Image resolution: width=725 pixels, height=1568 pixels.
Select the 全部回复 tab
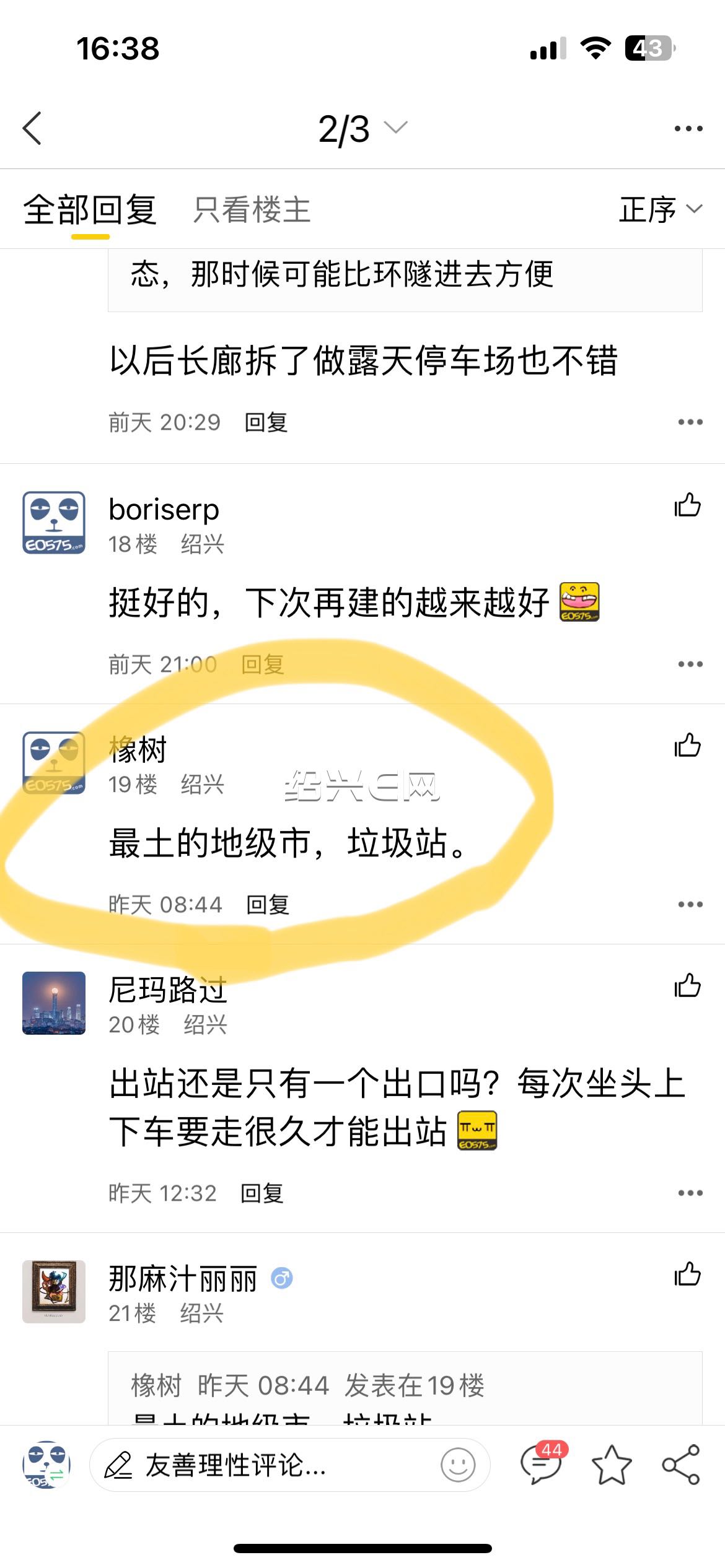pos(90,209)
